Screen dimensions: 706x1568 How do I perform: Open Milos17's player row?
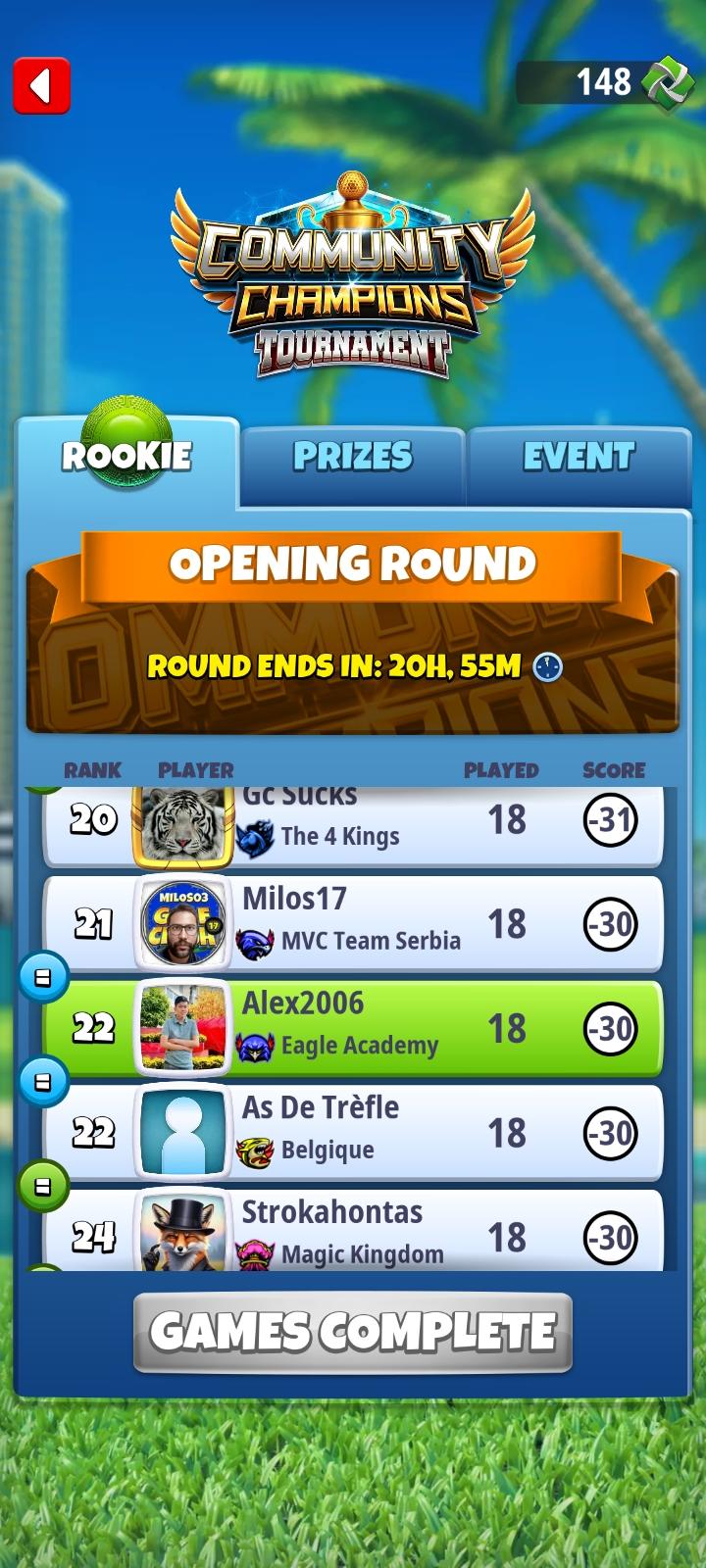(x=353, y=923)
